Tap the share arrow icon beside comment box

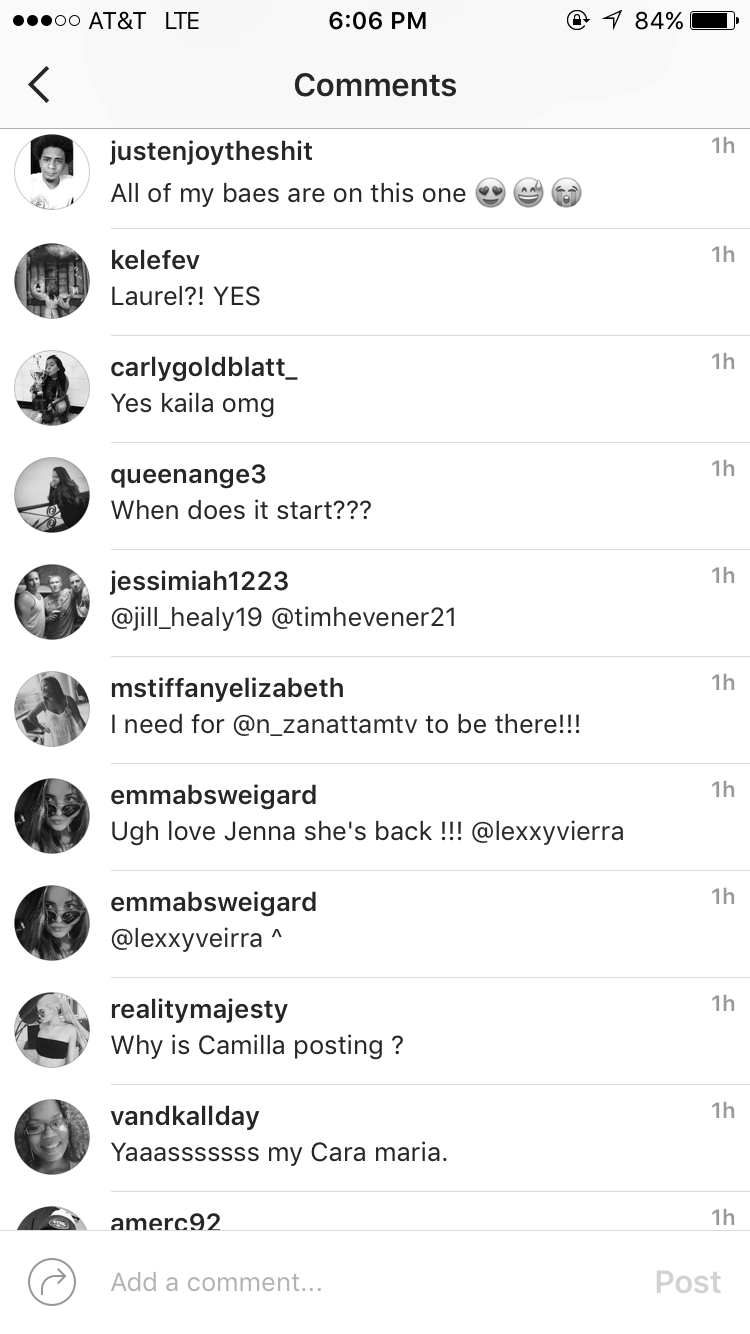[52, 1282]
